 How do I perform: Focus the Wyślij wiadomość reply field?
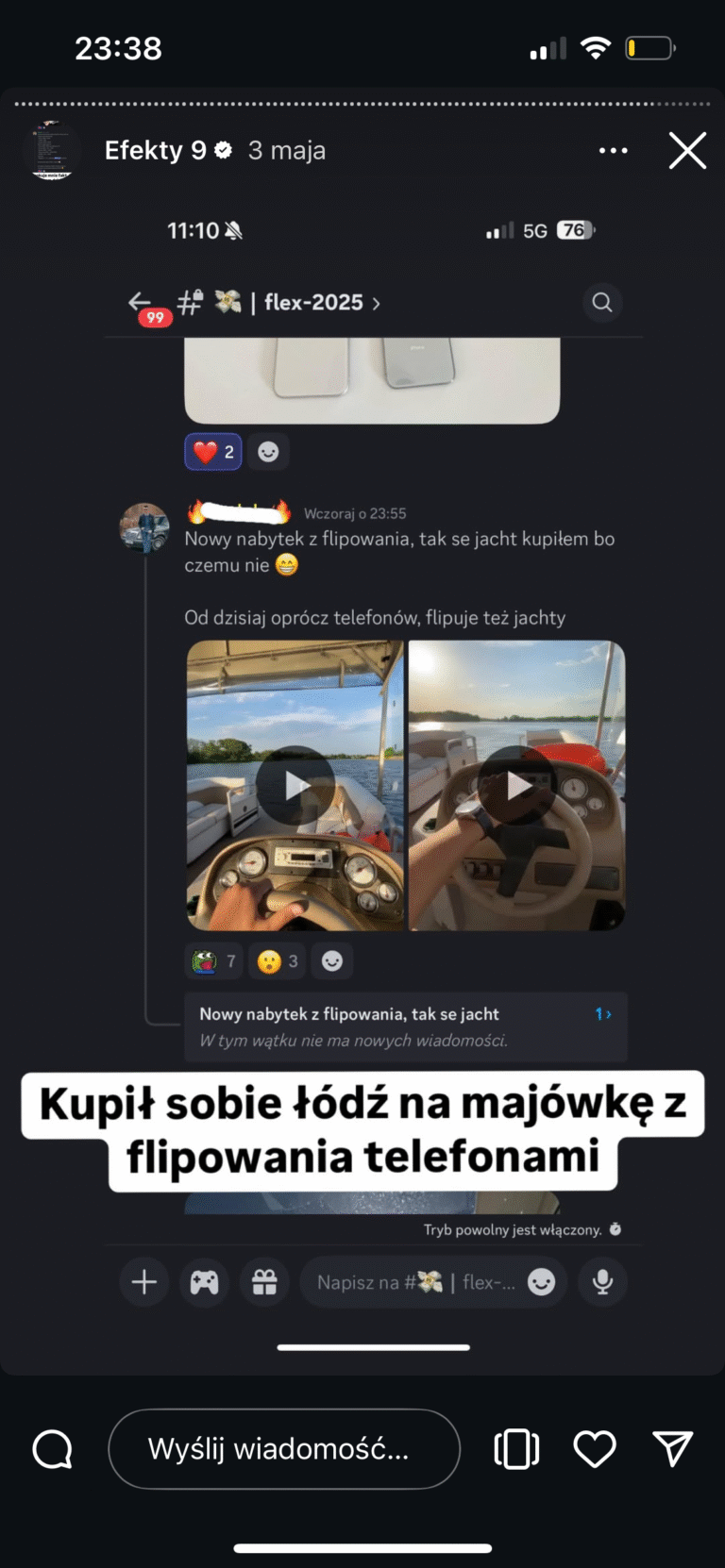283,1449
